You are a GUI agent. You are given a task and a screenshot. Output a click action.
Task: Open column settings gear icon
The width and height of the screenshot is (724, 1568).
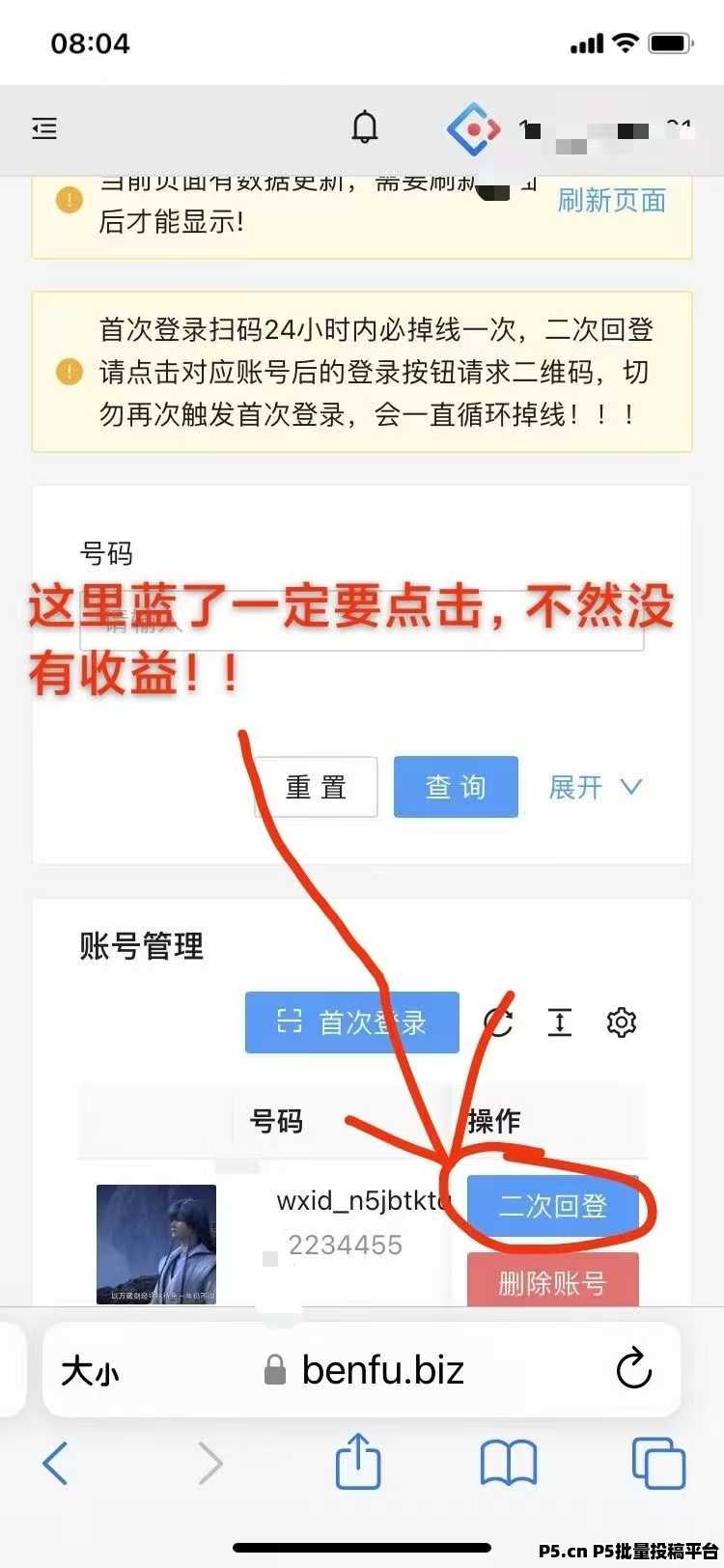pos(621,1022)
